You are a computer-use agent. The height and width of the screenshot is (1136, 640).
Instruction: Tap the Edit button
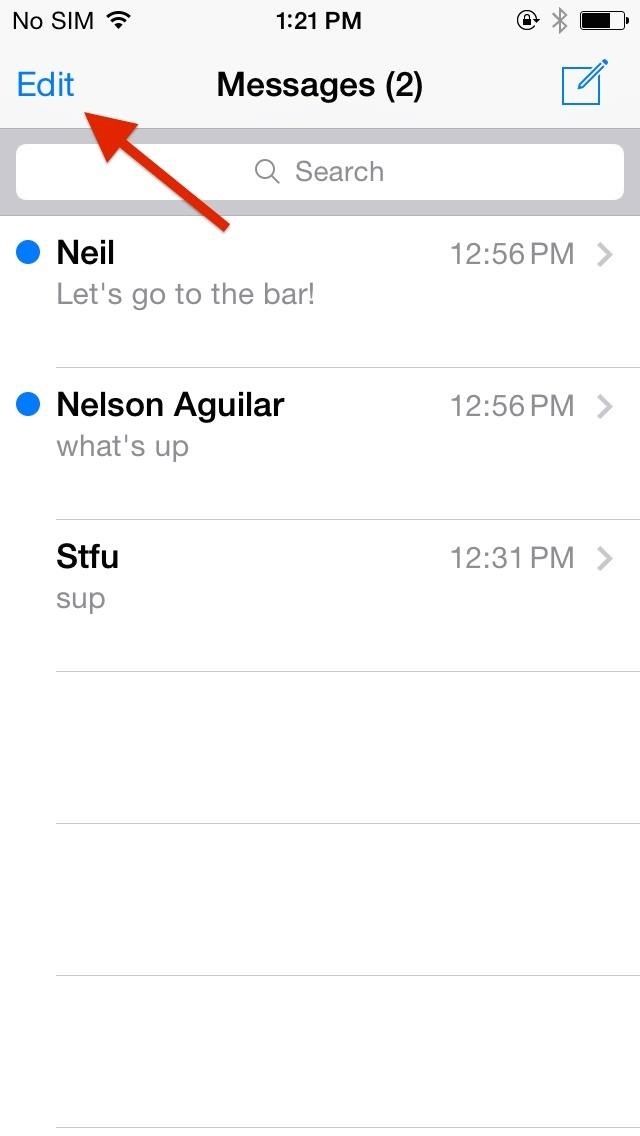[46, 85]
